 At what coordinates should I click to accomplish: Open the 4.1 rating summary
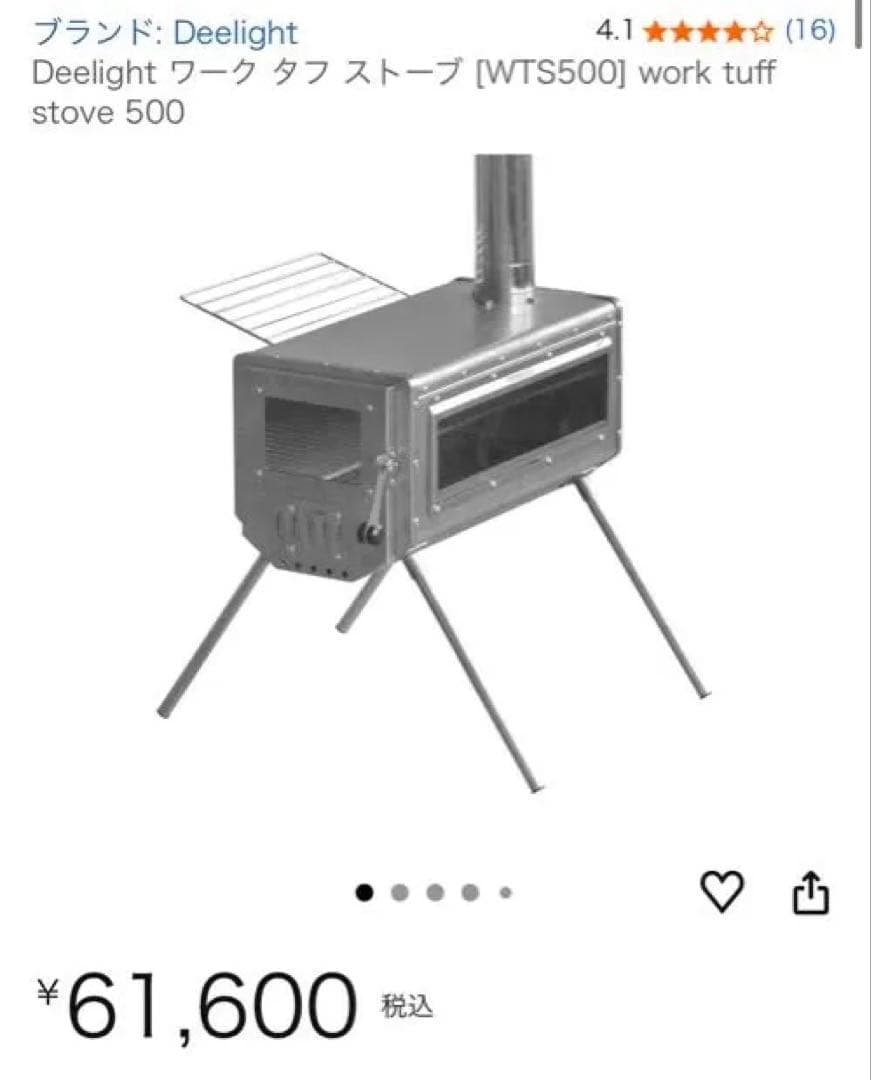[613, 29]
